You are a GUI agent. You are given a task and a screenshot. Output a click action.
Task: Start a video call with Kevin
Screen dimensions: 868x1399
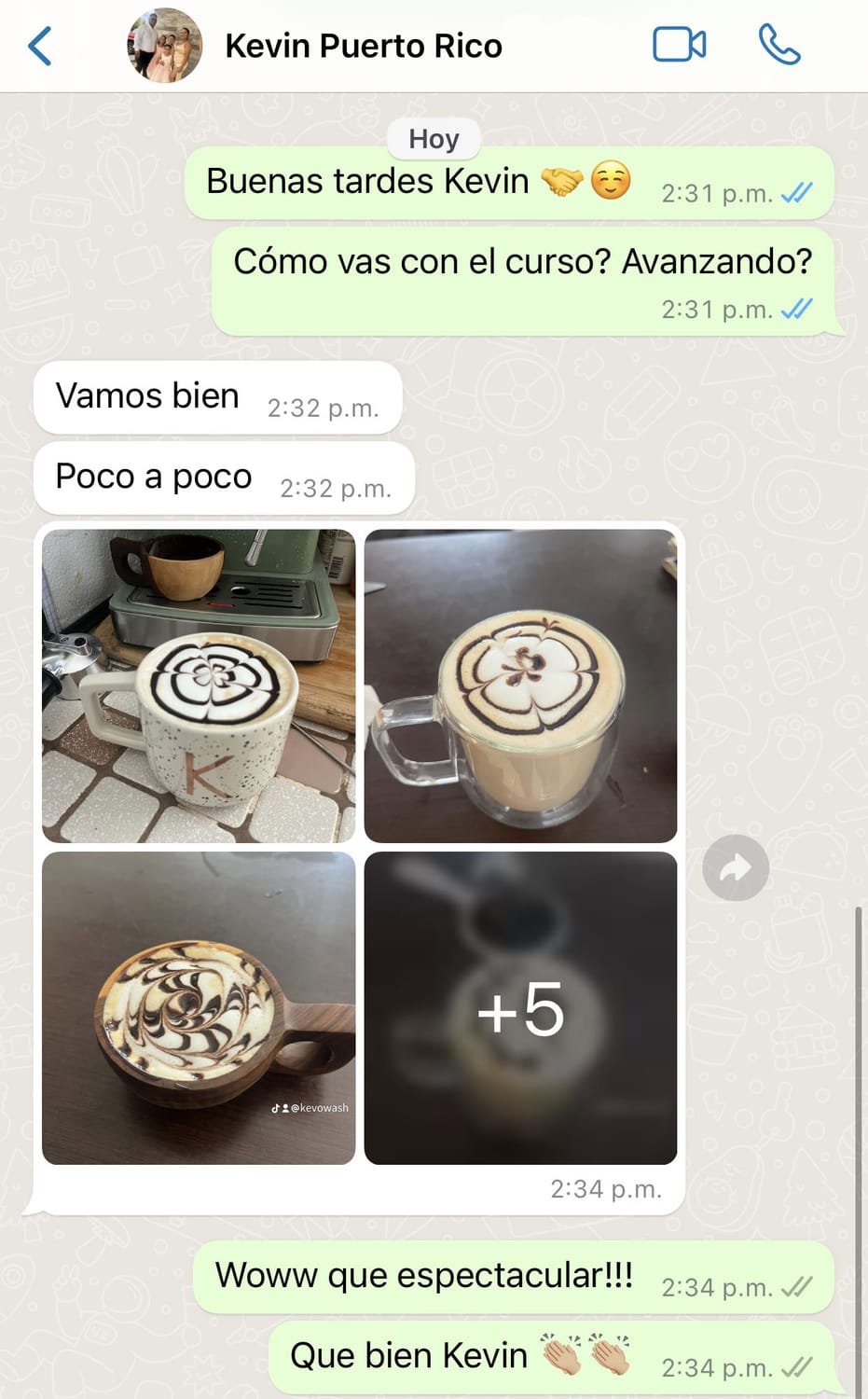pyautogui.click(x=679, y=45)
